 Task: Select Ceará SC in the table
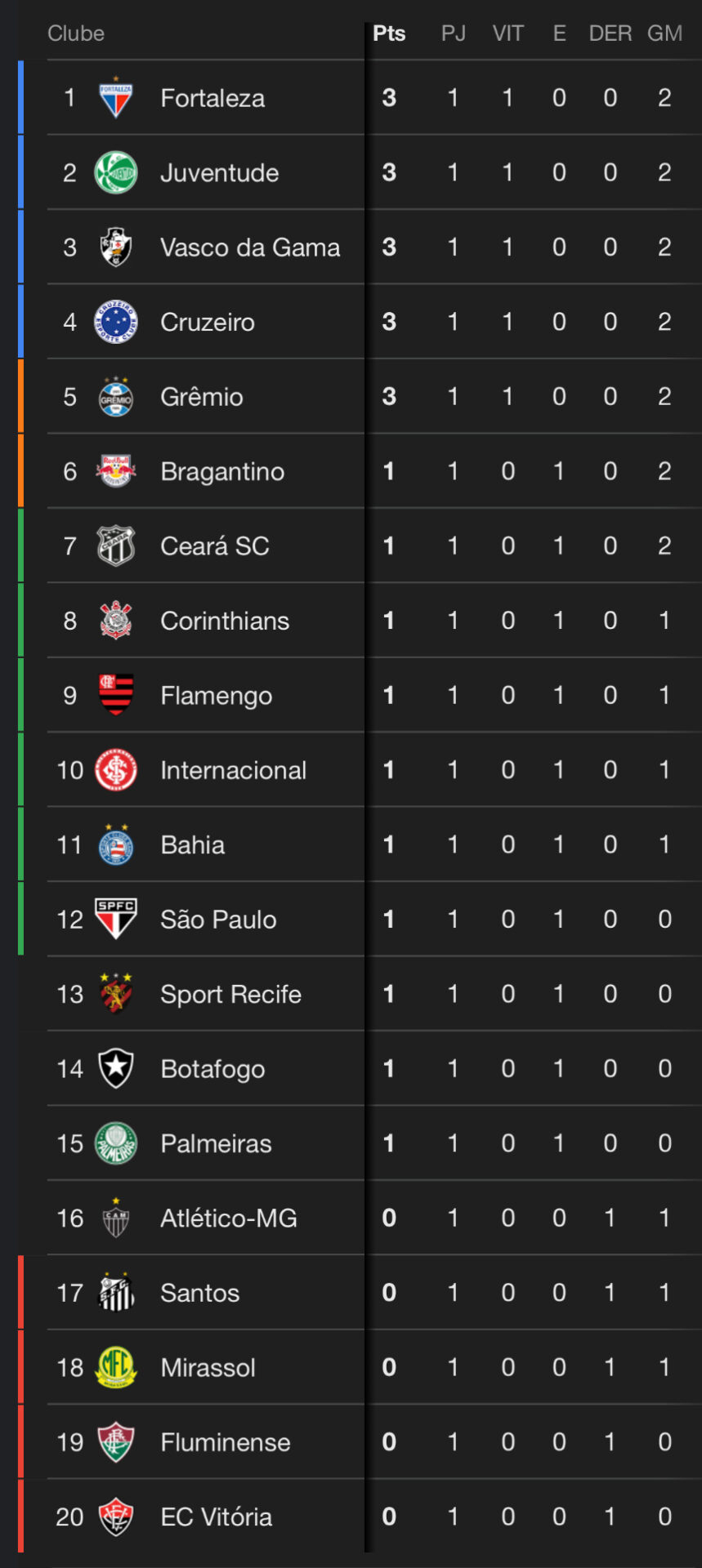pyautogui.click(x=214, y=546)
